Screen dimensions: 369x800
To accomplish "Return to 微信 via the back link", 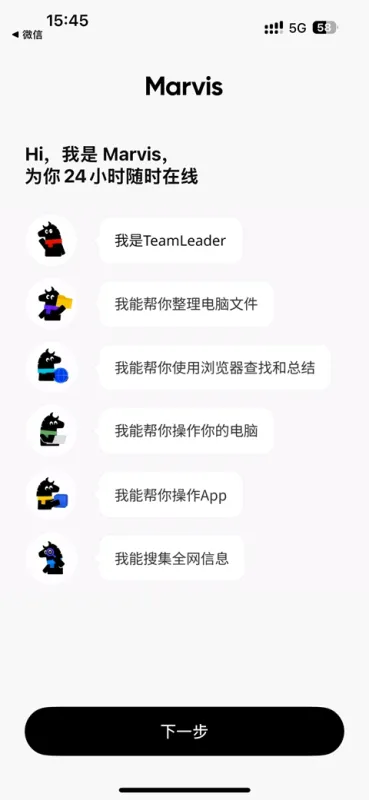I will 28,35.
